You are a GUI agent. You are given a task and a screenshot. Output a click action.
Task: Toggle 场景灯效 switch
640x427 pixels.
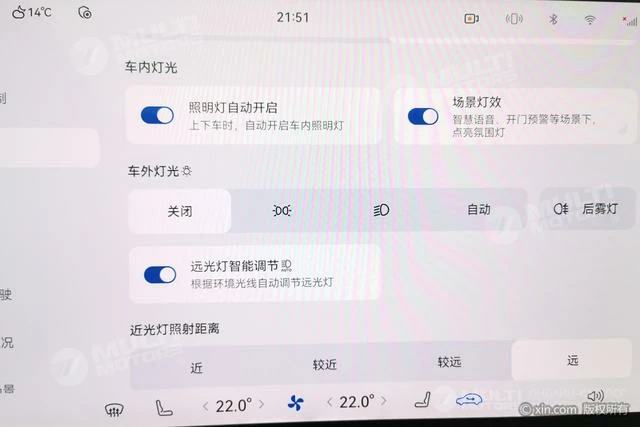pos(423,116)
